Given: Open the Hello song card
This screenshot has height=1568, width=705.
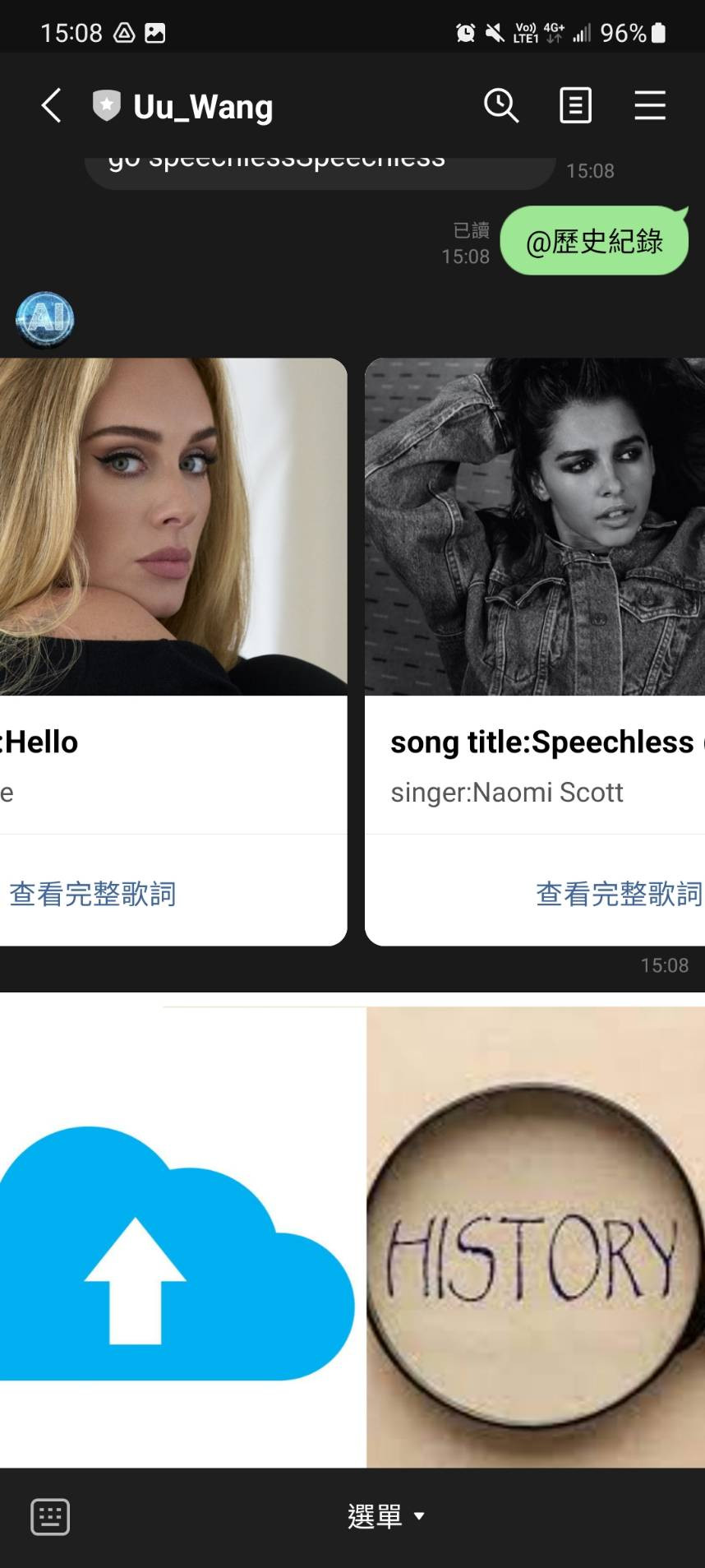Looking at the screenshot, I should (x=173, y=526).
